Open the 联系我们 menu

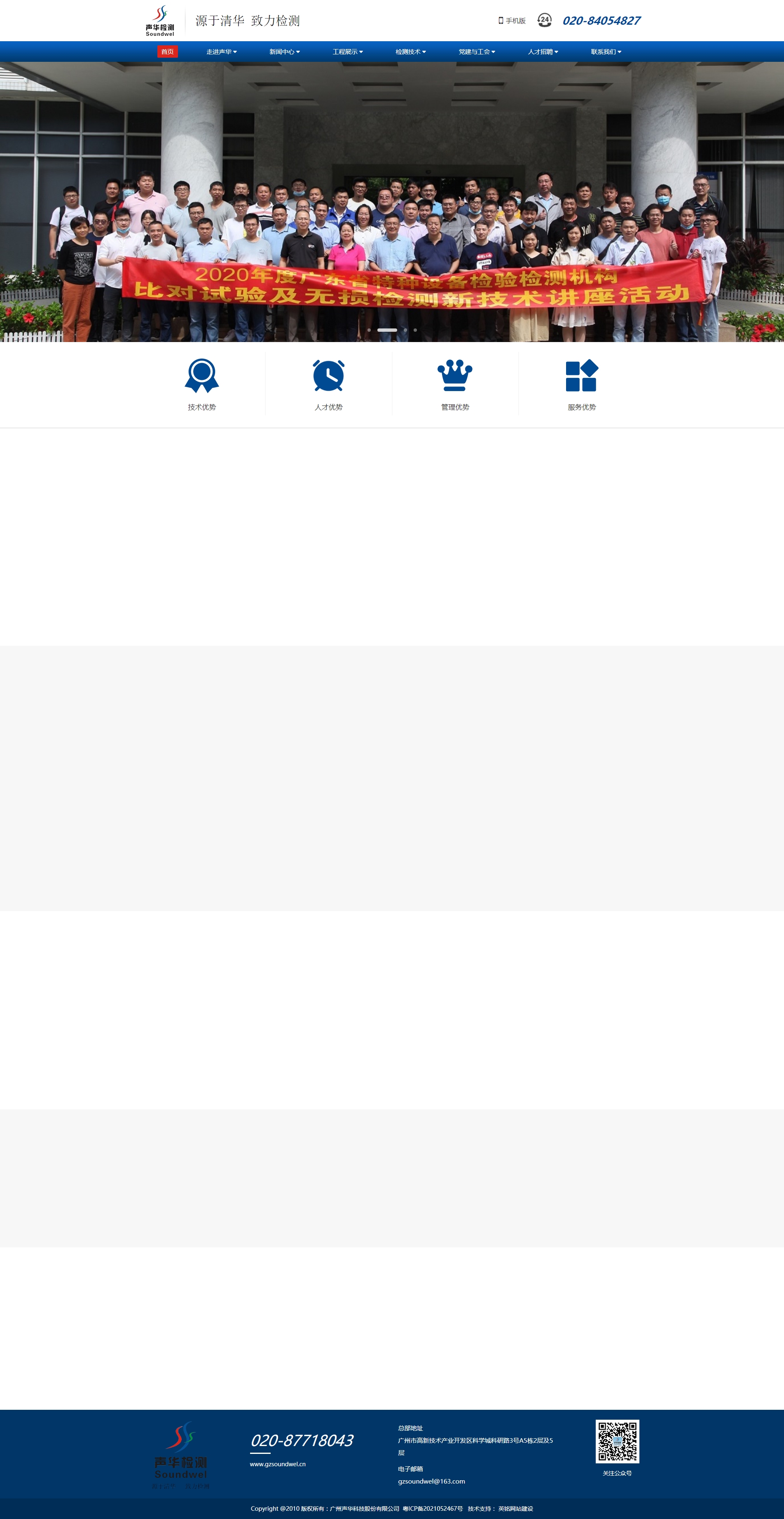click(x=605, y=52)
